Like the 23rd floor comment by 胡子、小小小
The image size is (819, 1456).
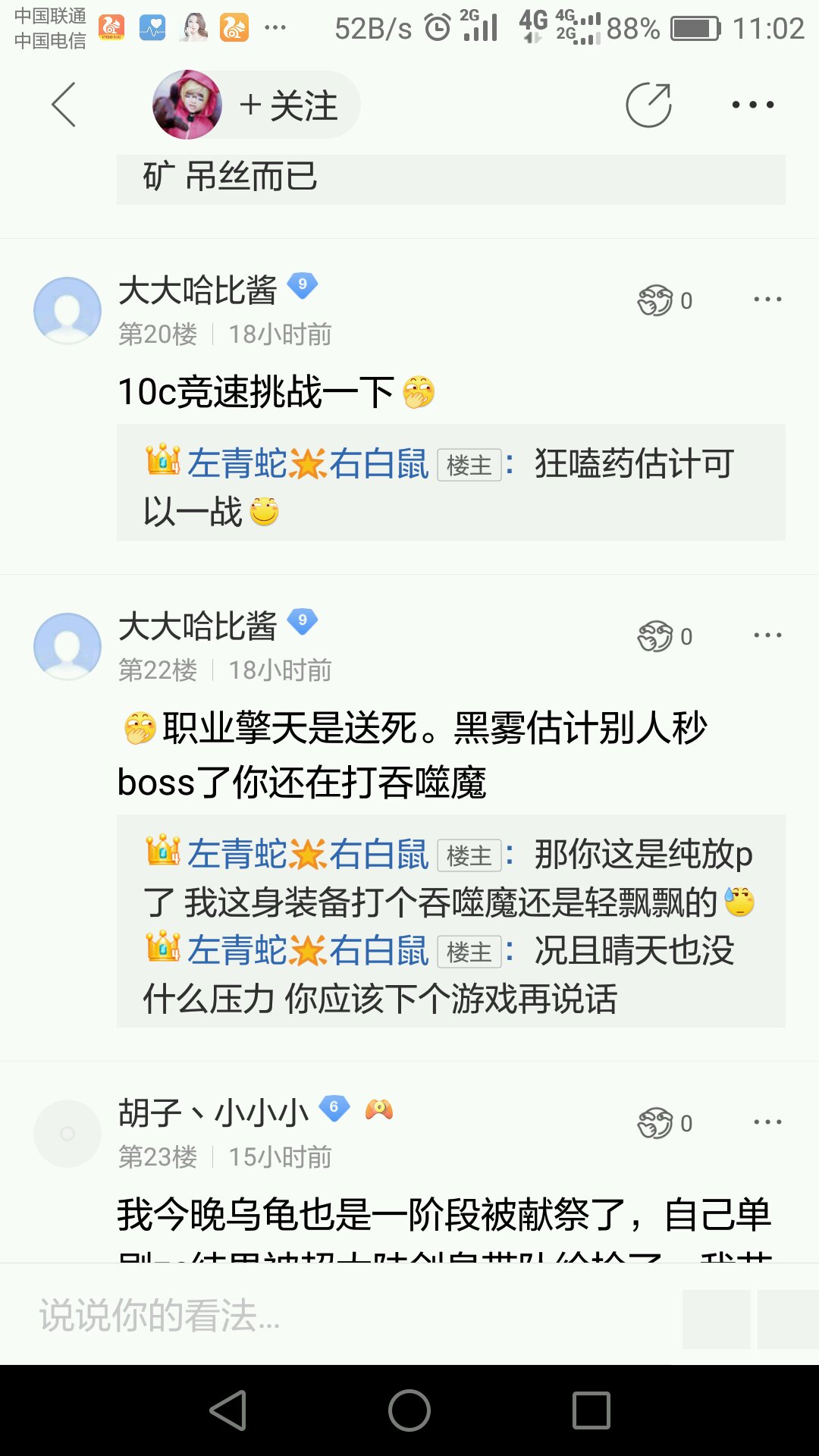click(664, 1124)
